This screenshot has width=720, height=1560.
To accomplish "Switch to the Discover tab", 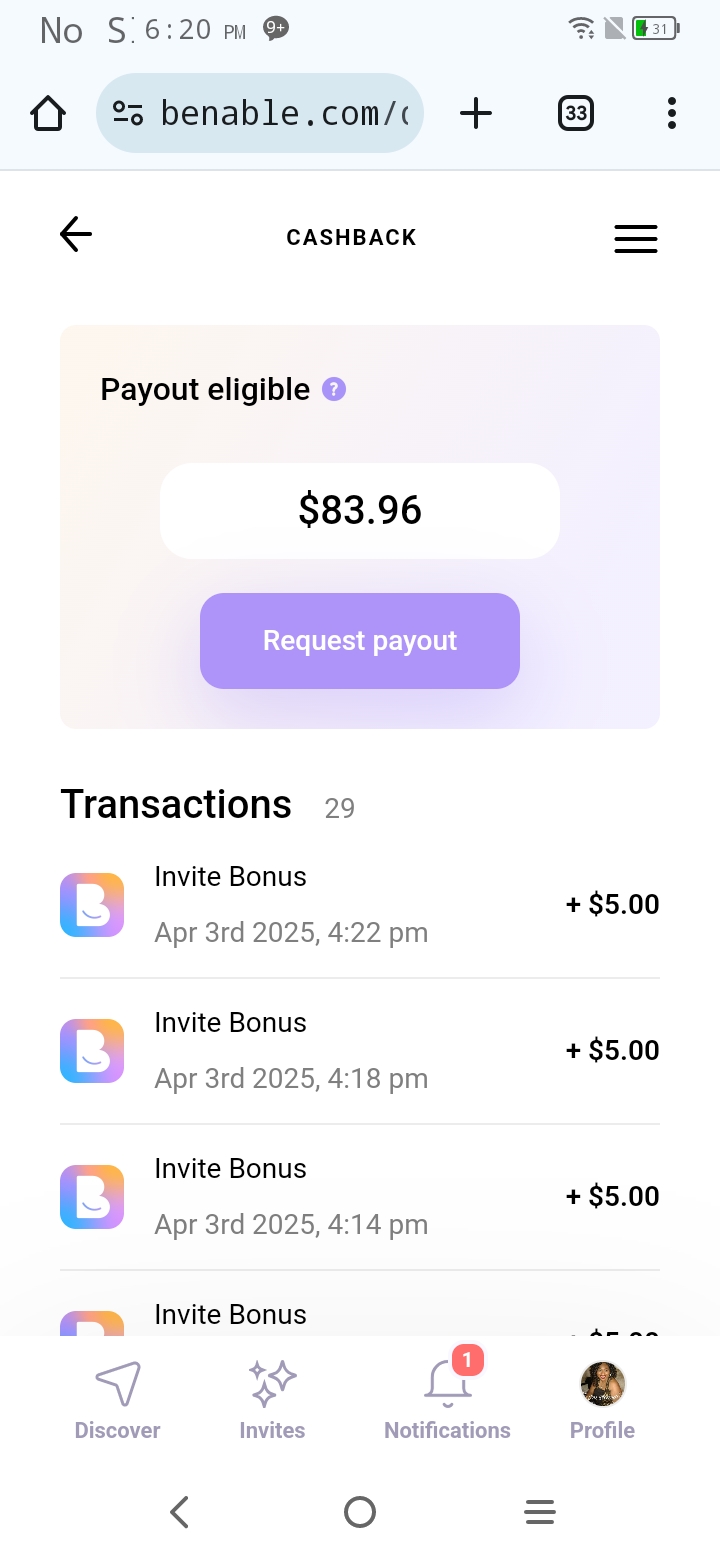I will pyautogui.click(x=117, y=1400).
